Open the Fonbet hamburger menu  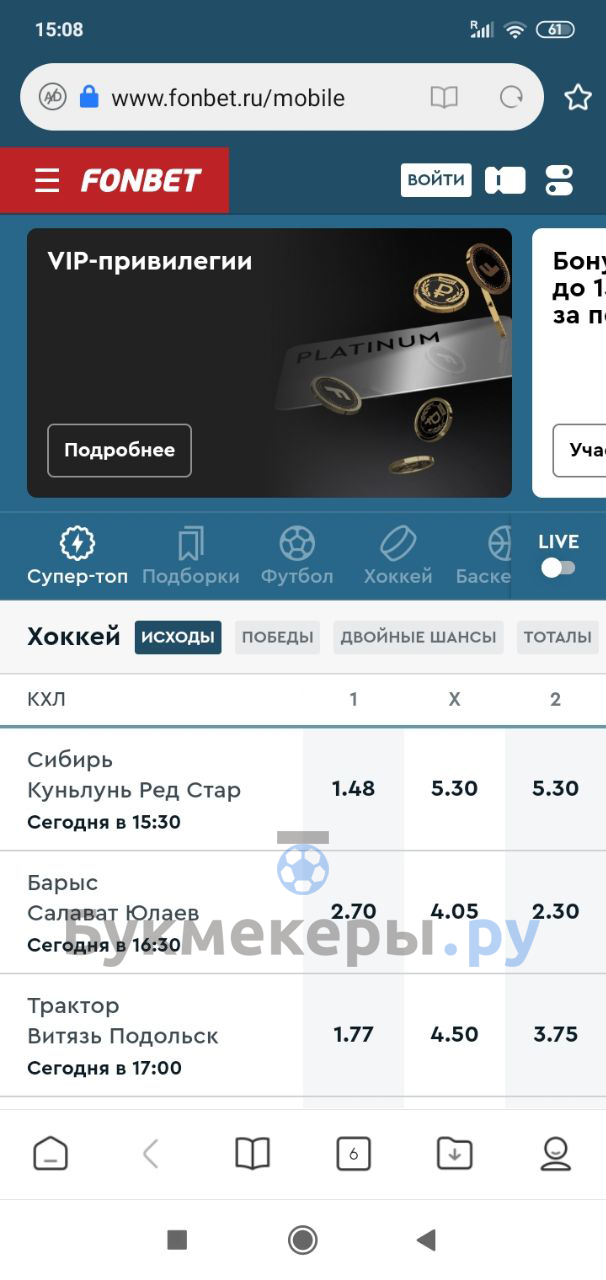tap(47, 180)
